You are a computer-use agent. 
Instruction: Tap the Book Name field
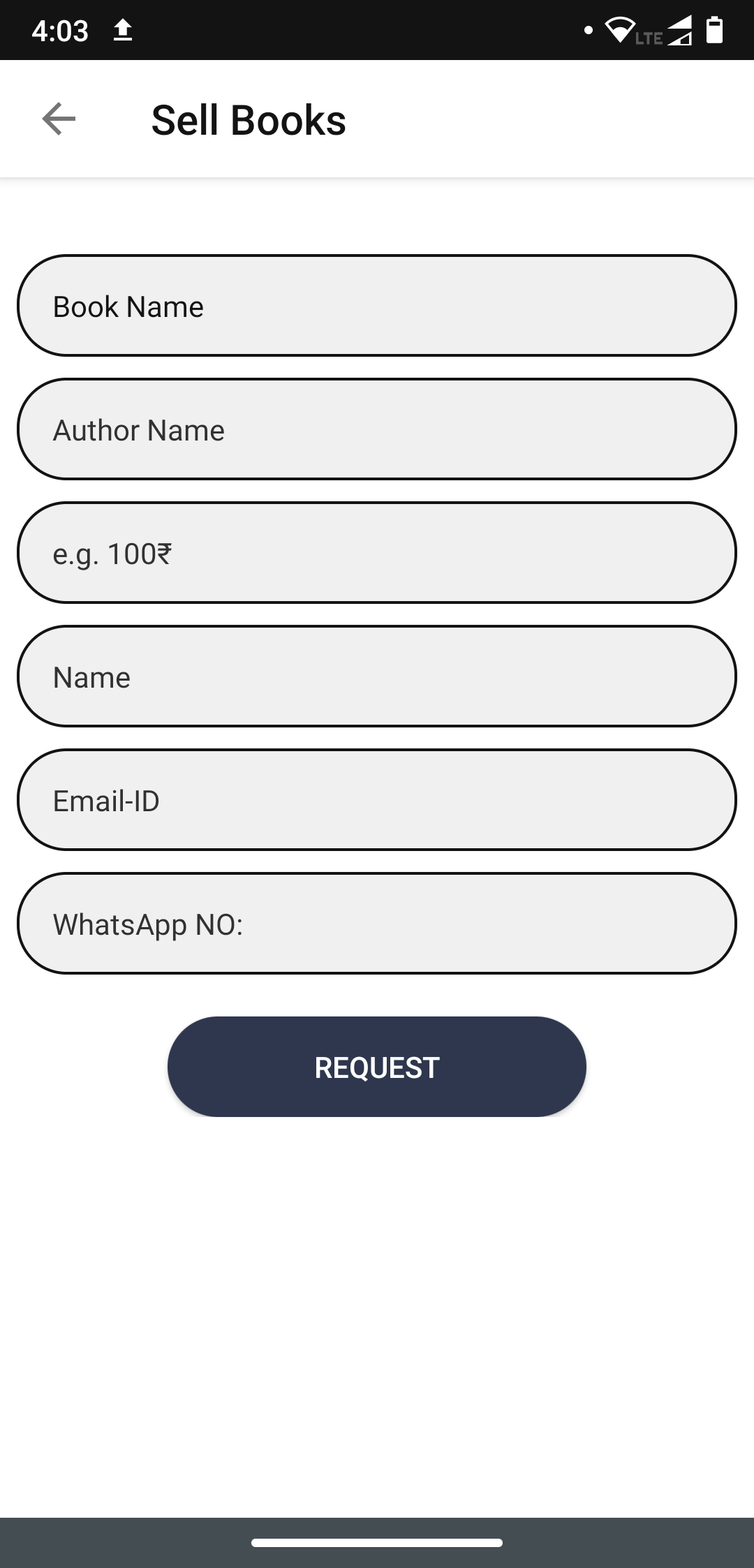click(377, 306)
